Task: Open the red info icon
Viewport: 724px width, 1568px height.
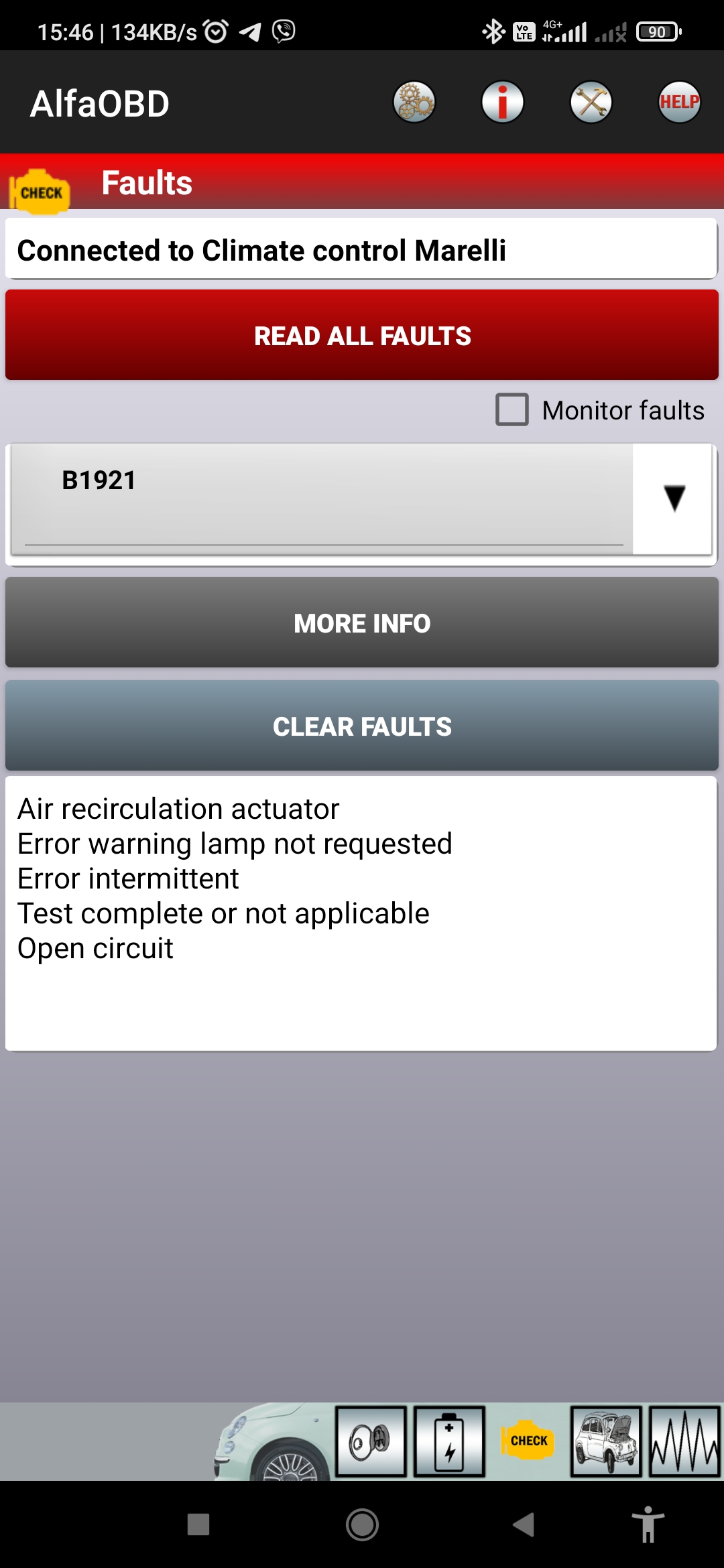Action: click(503, 103)
